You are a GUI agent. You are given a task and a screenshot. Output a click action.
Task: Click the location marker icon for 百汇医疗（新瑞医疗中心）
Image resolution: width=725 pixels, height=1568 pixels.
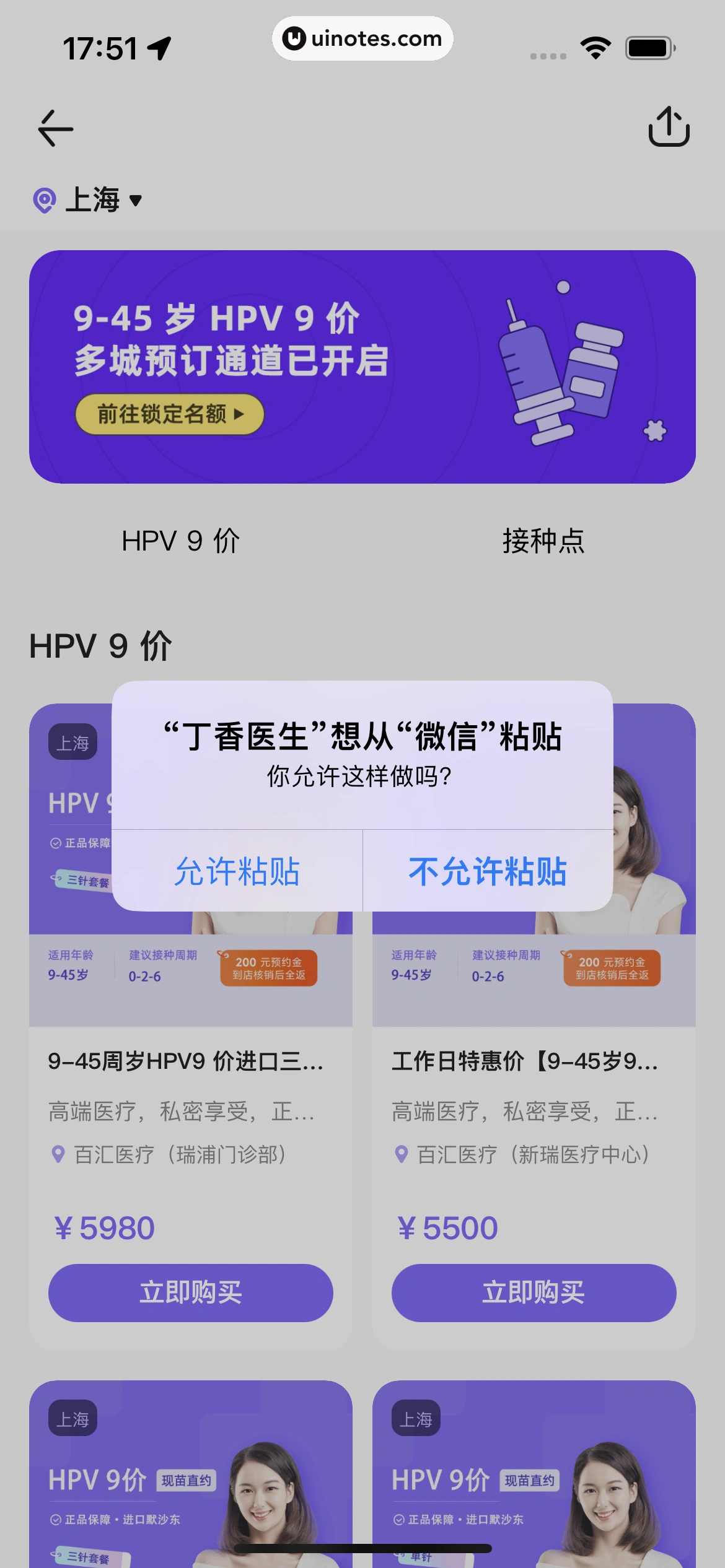[x=401, y=1153]
